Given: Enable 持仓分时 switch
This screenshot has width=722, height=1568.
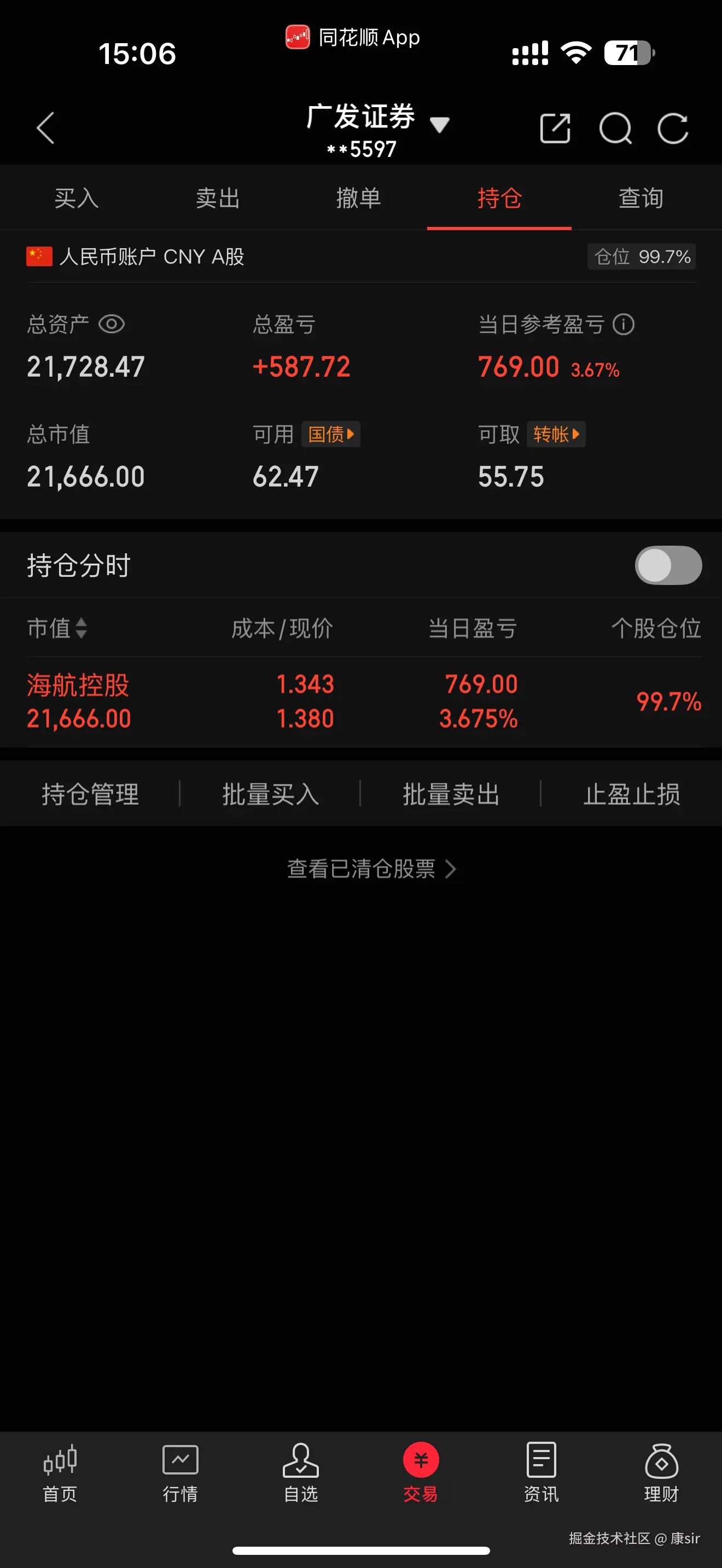Looking at the screenshot, I should pos(667,565).
